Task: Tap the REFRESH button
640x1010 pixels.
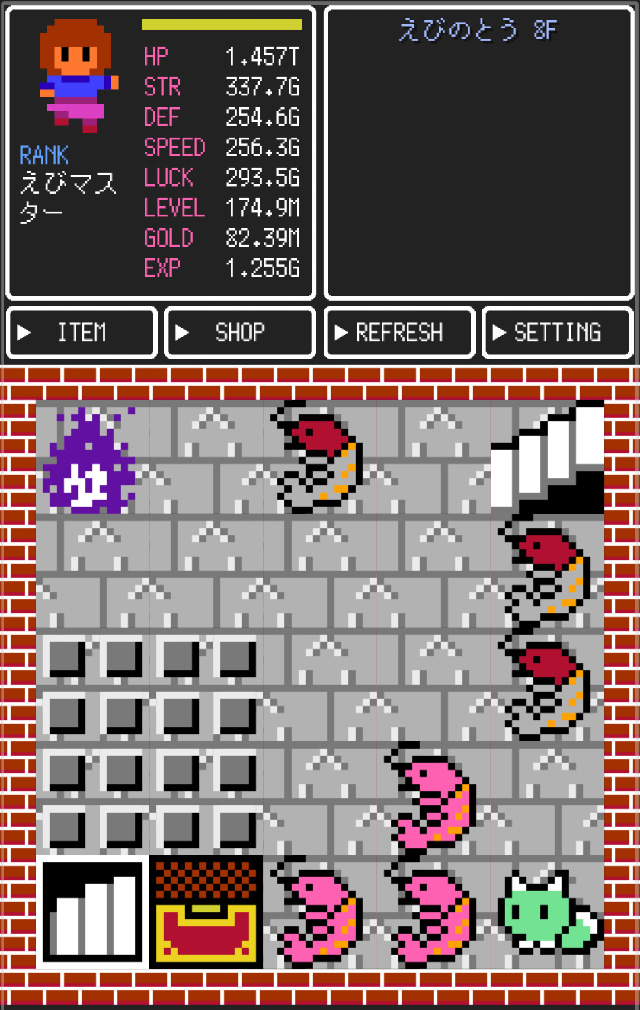Action: point(399,333)
